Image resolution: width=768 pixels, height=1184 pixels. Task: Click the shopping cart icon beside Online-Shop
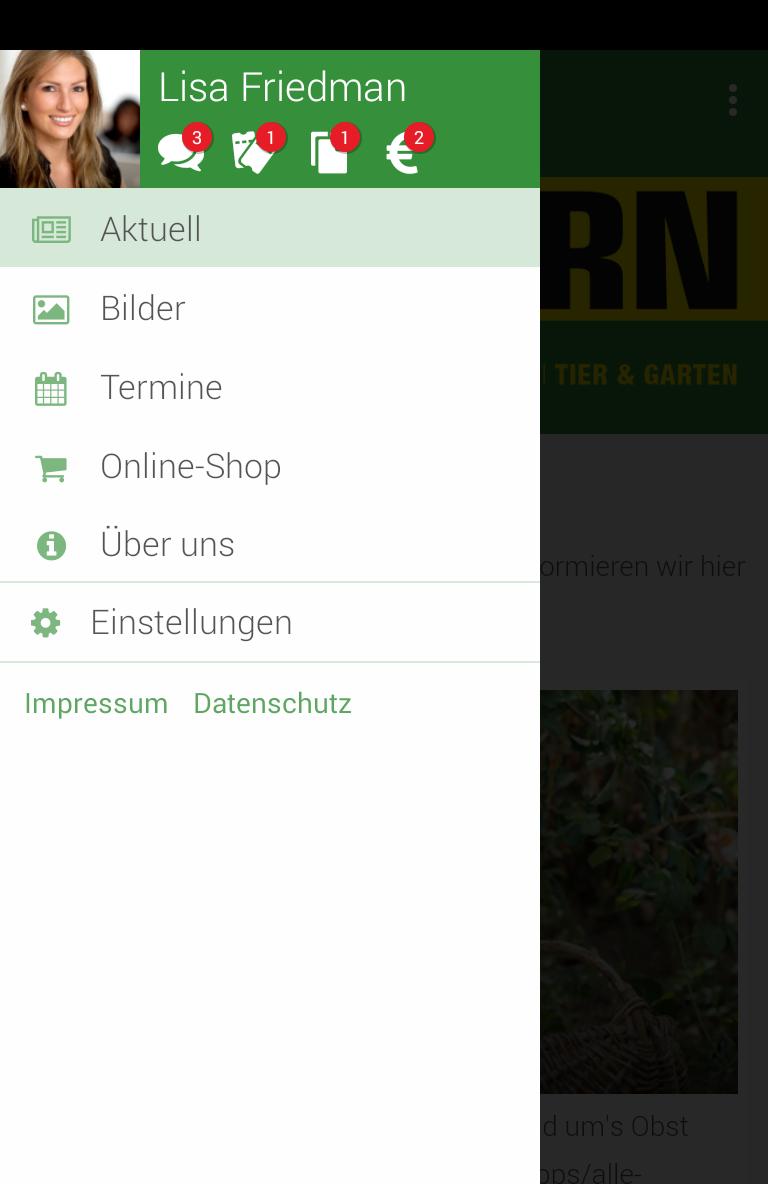coord(51,466)
